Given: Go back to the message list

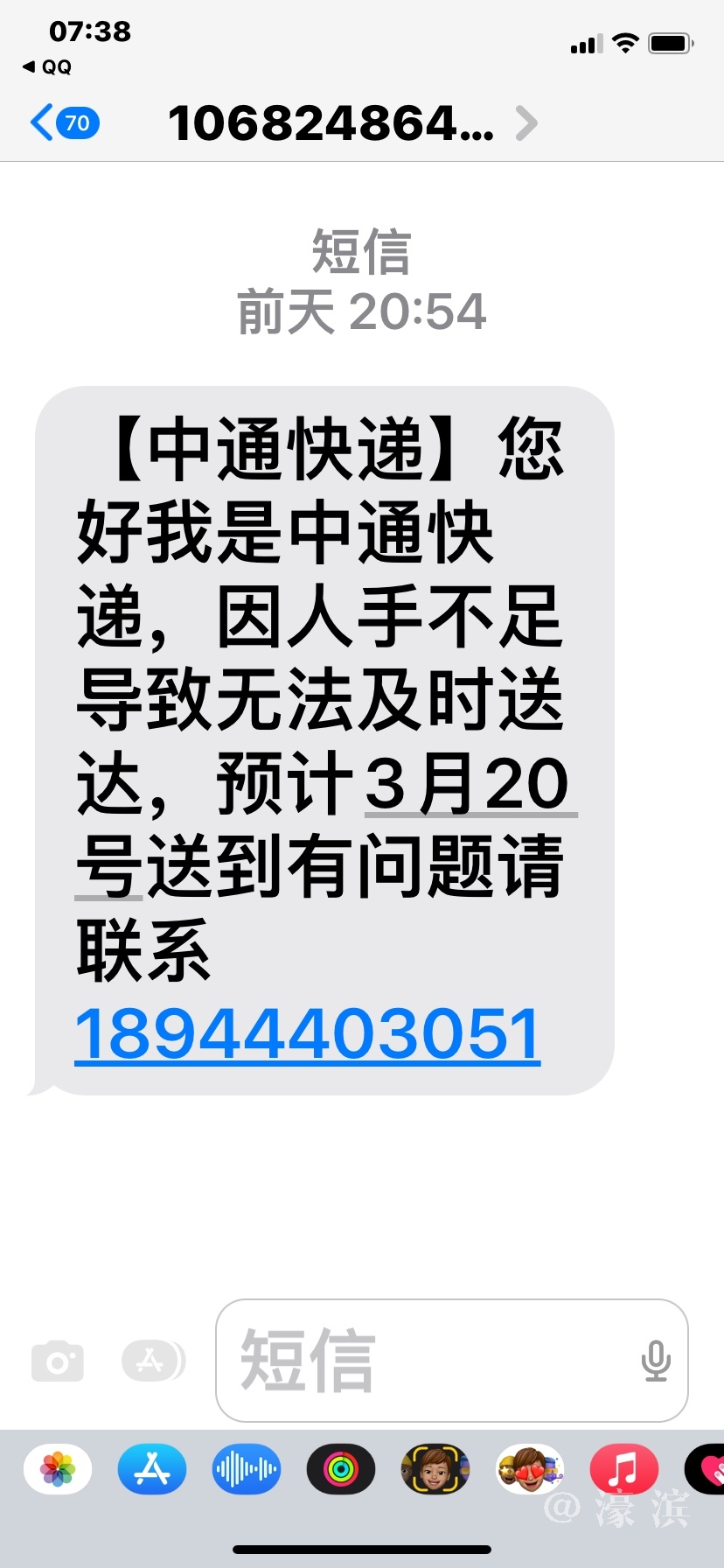Looking at the screenshot, I should coord(63,123).
